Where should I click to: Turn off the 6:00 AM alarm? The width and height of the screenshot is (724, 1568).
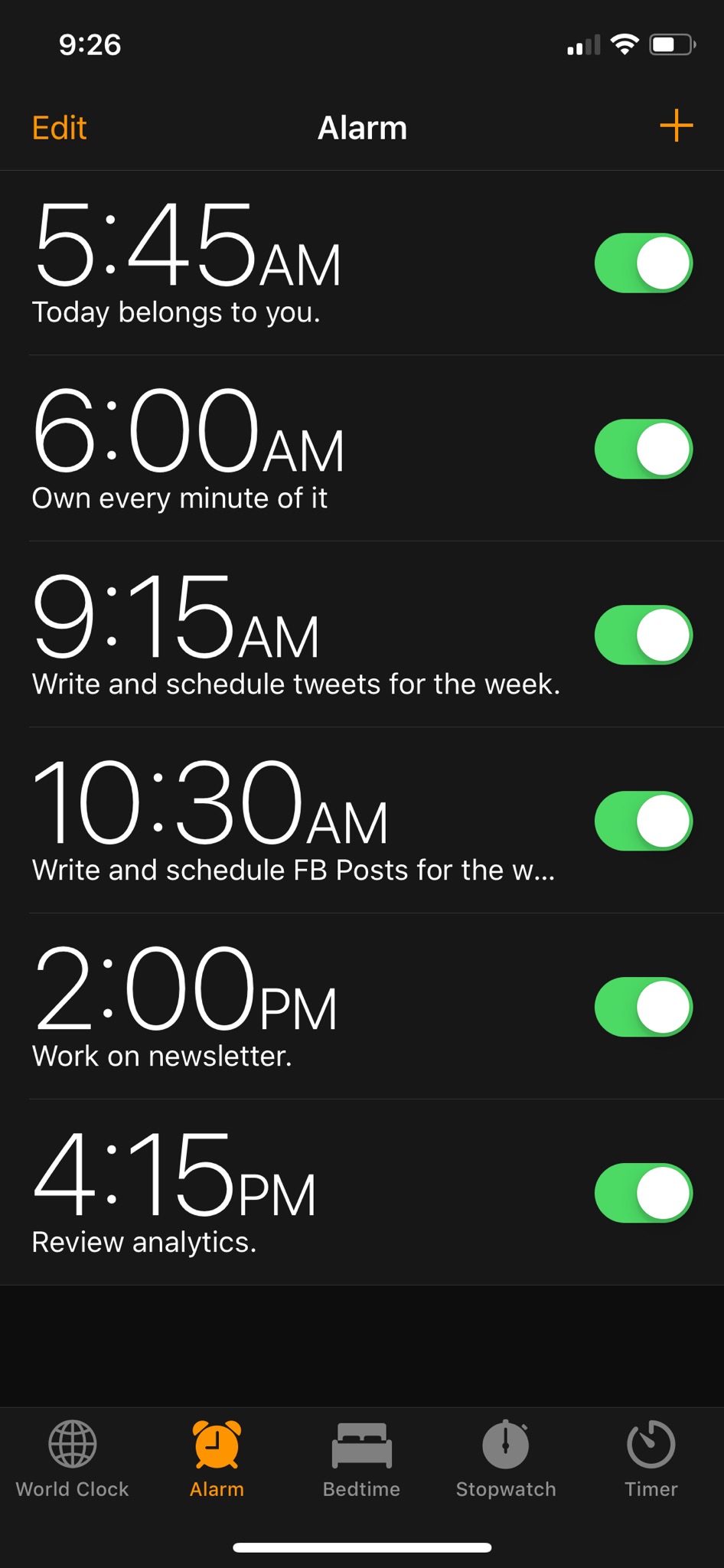(x=642, y=449)
